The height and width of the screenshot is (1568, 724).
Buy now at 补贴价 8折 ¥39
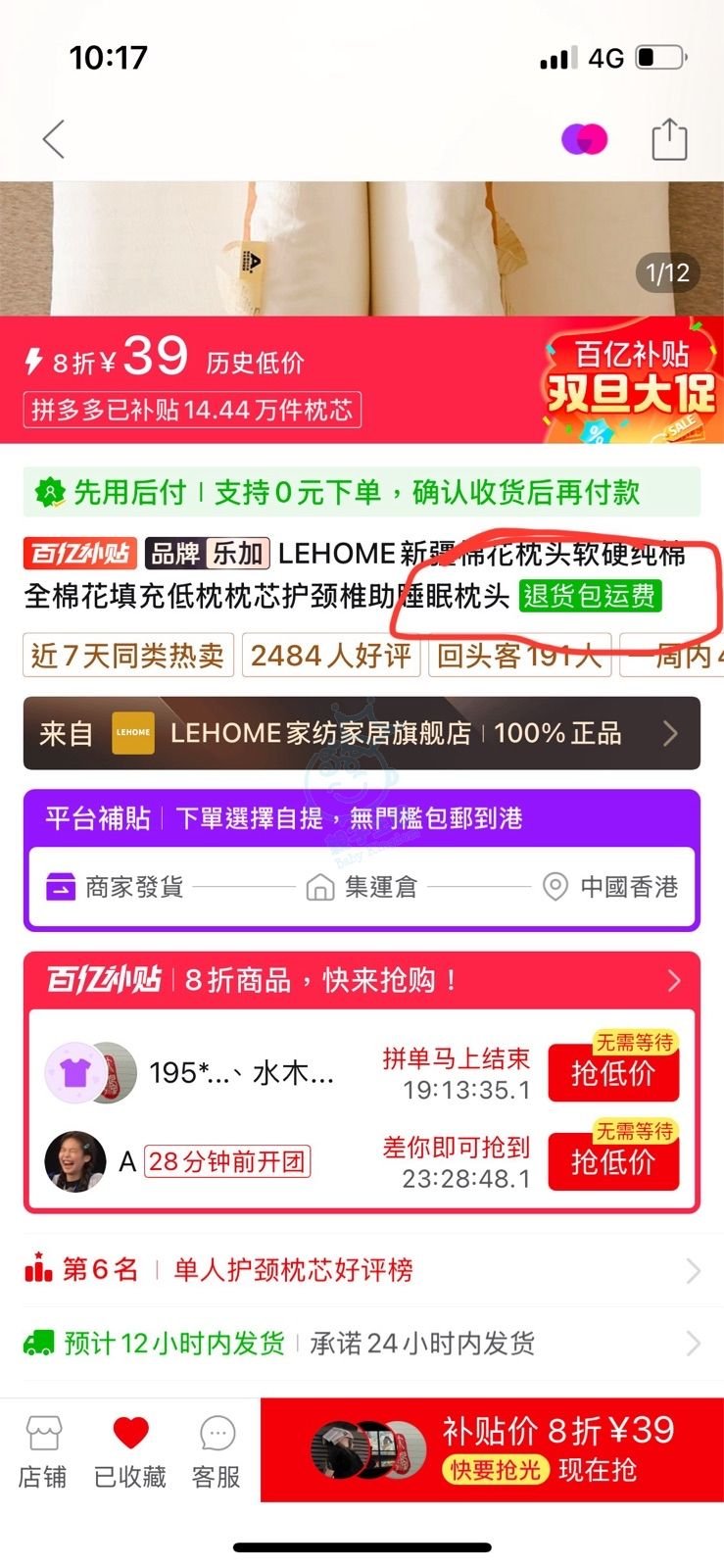pos(492,1450)
